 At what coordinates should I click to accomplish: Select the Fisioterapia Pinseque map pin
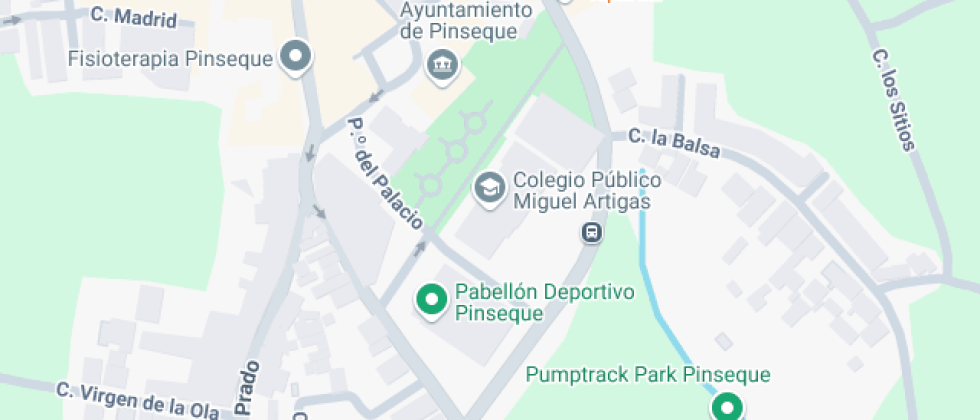pyautogui.click(x=295, y=57)
